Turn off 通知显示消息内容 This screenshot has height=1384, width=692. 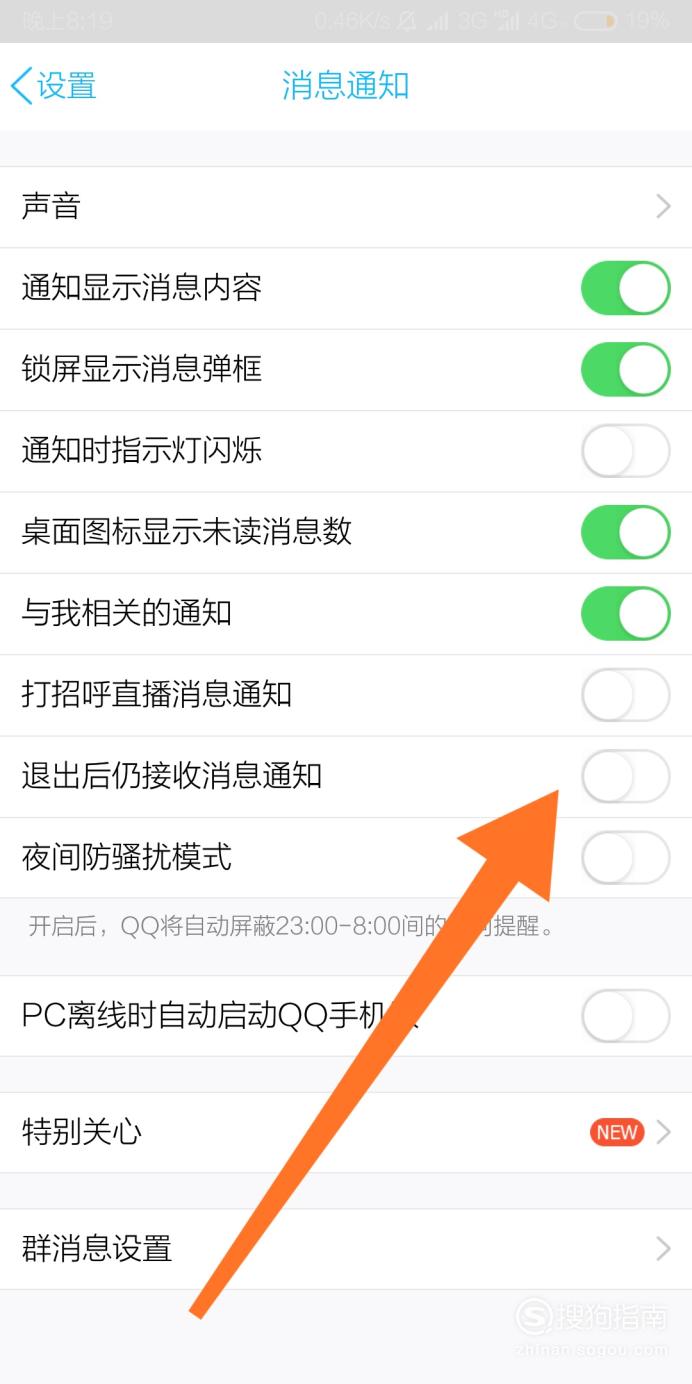tap(625, 289)
